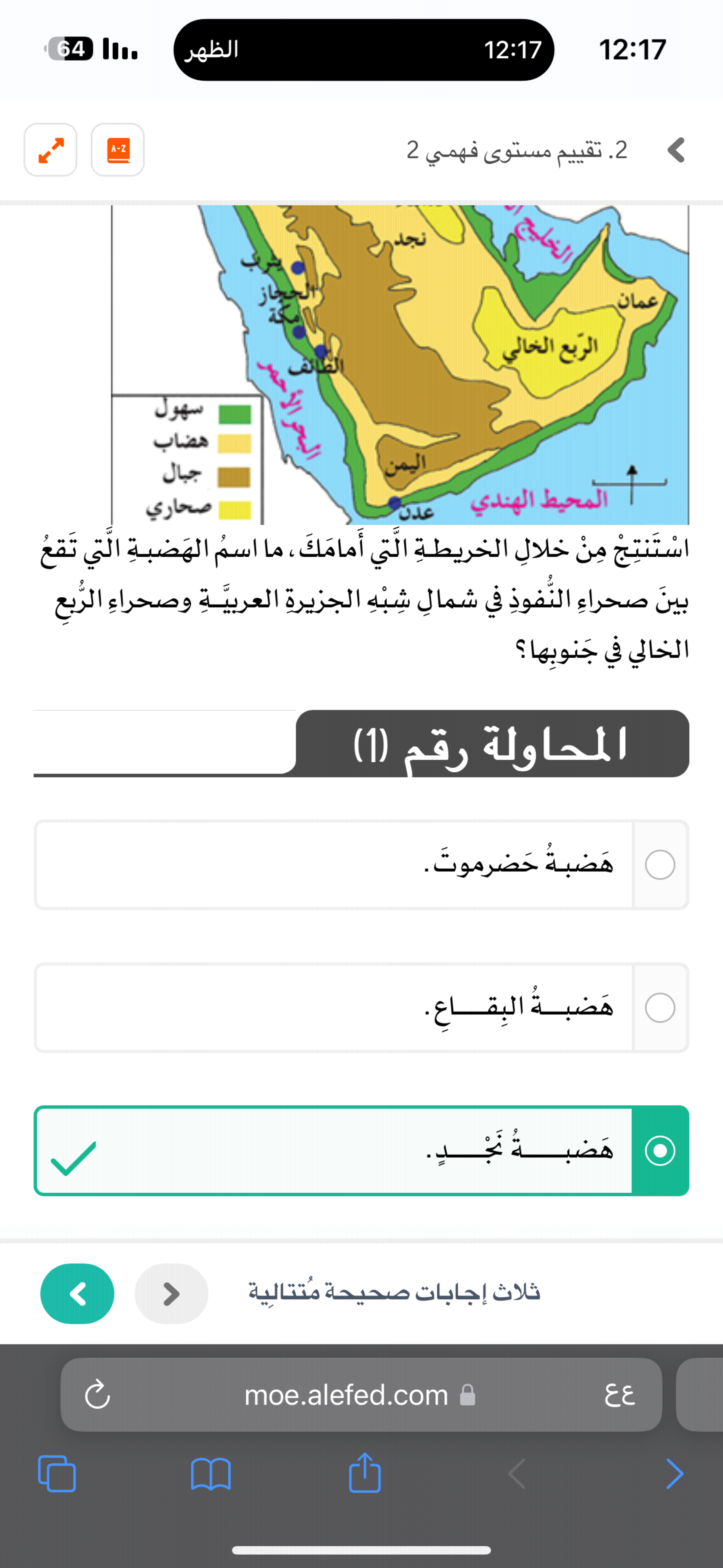Choose the answer هضبة البقاع
723x1568 pixels.
[660, 1007]
